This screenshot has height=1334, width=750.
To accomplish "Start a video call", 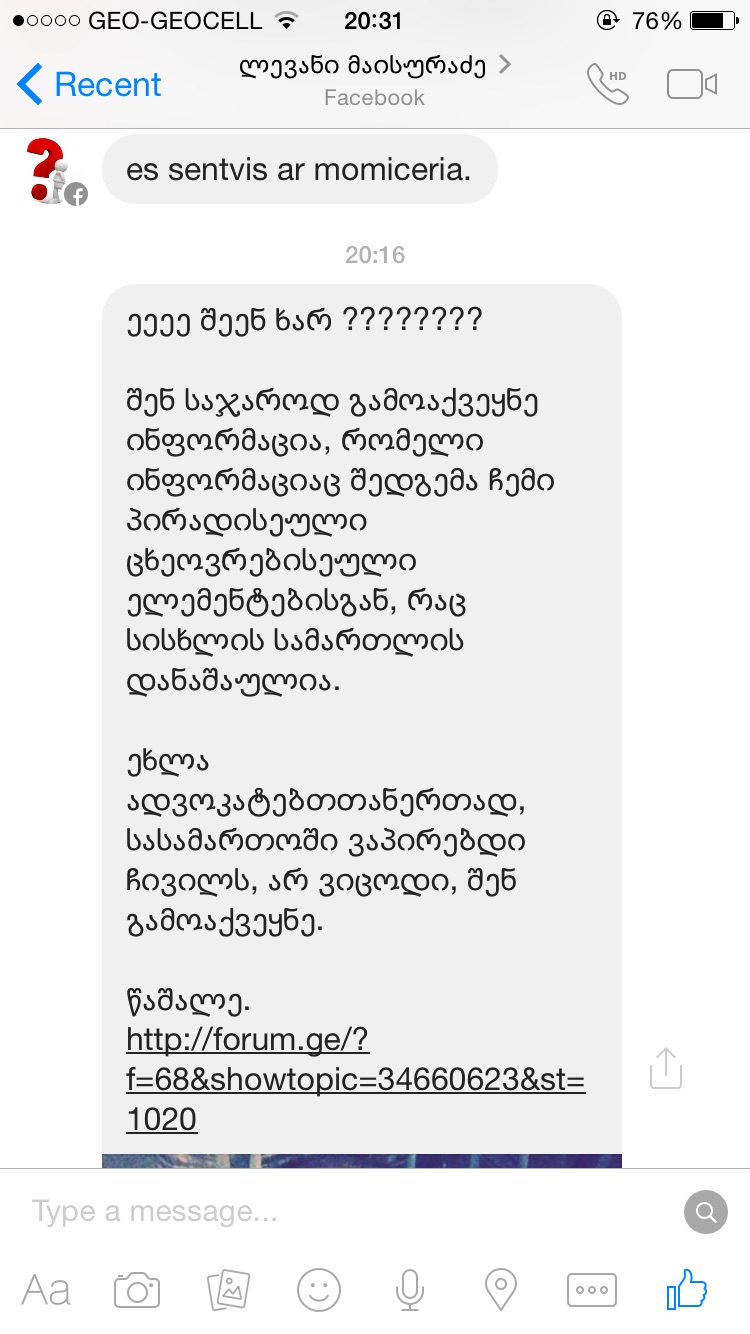I will 692,85.
